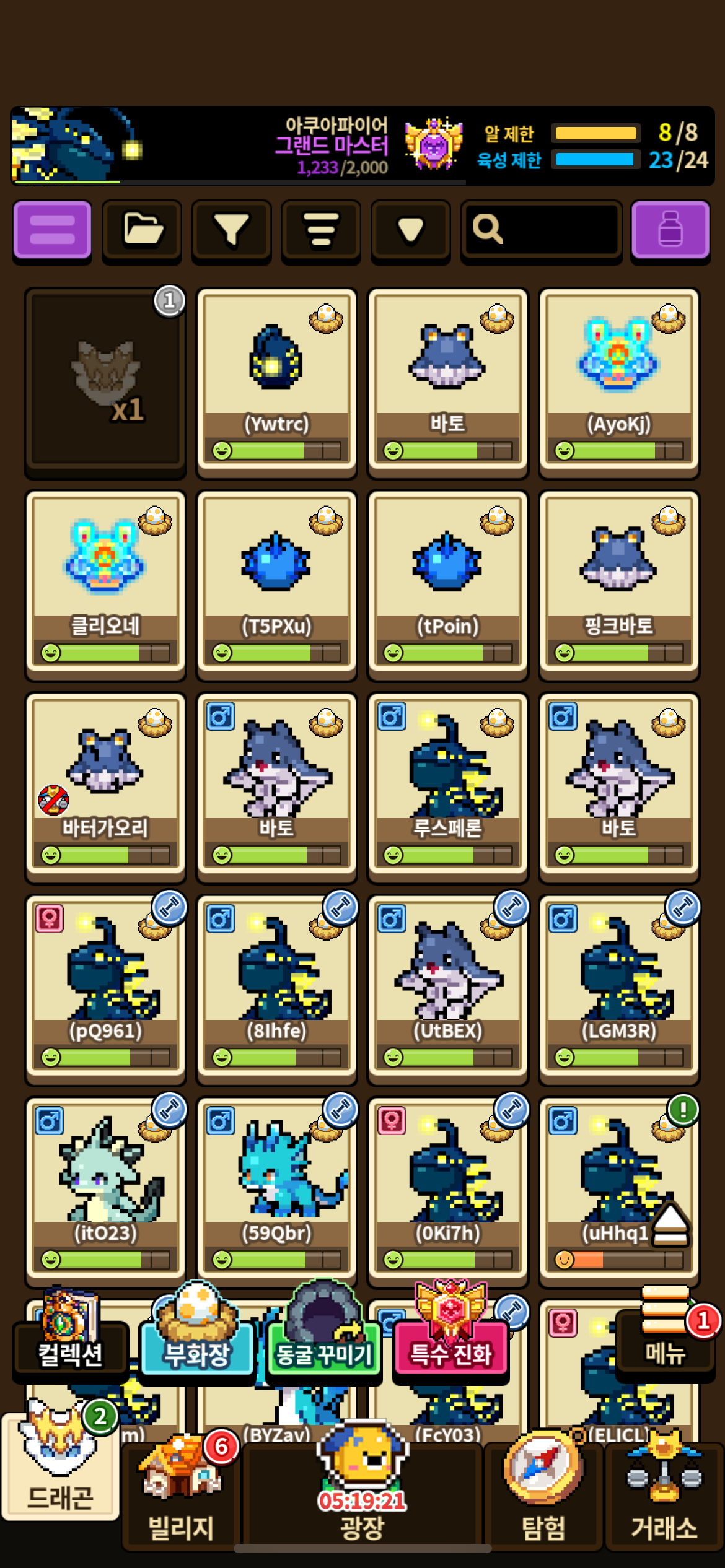Open the 루스페론 dragon card
The height and width of the screenshot is (1568, 725).
(x=447, y=784)
